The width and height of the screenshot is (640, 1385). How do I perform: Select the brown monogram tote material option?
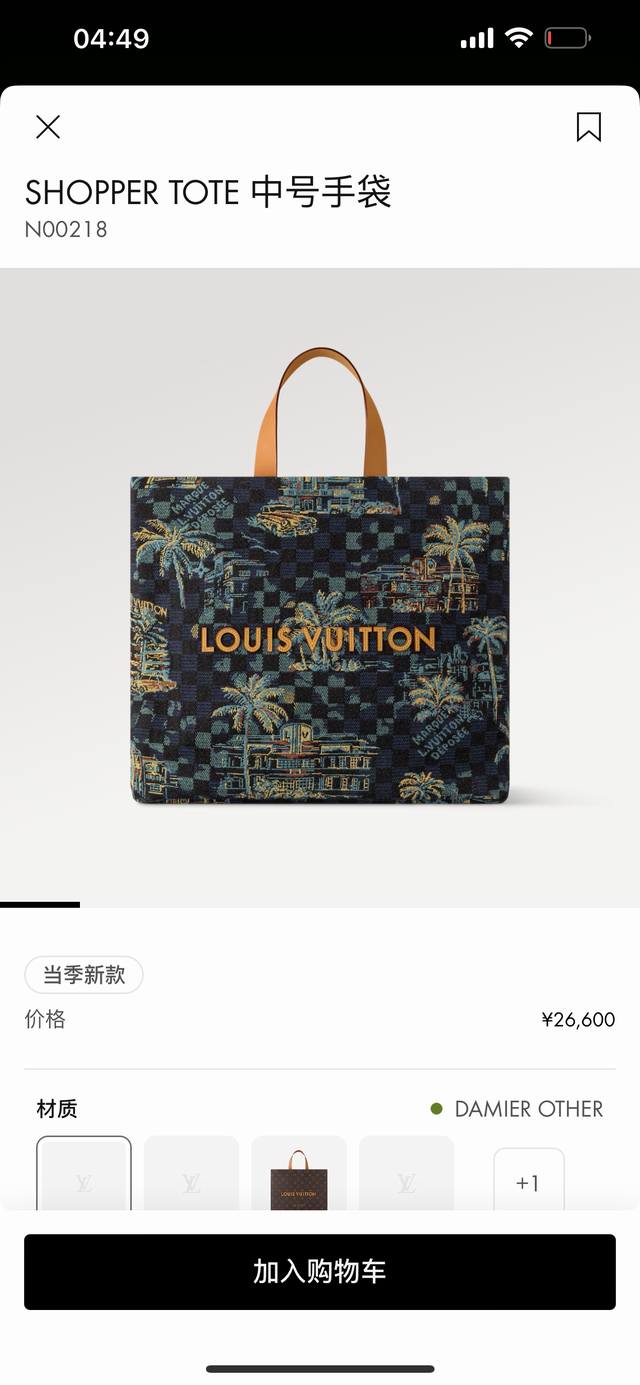pos(299,1176)
